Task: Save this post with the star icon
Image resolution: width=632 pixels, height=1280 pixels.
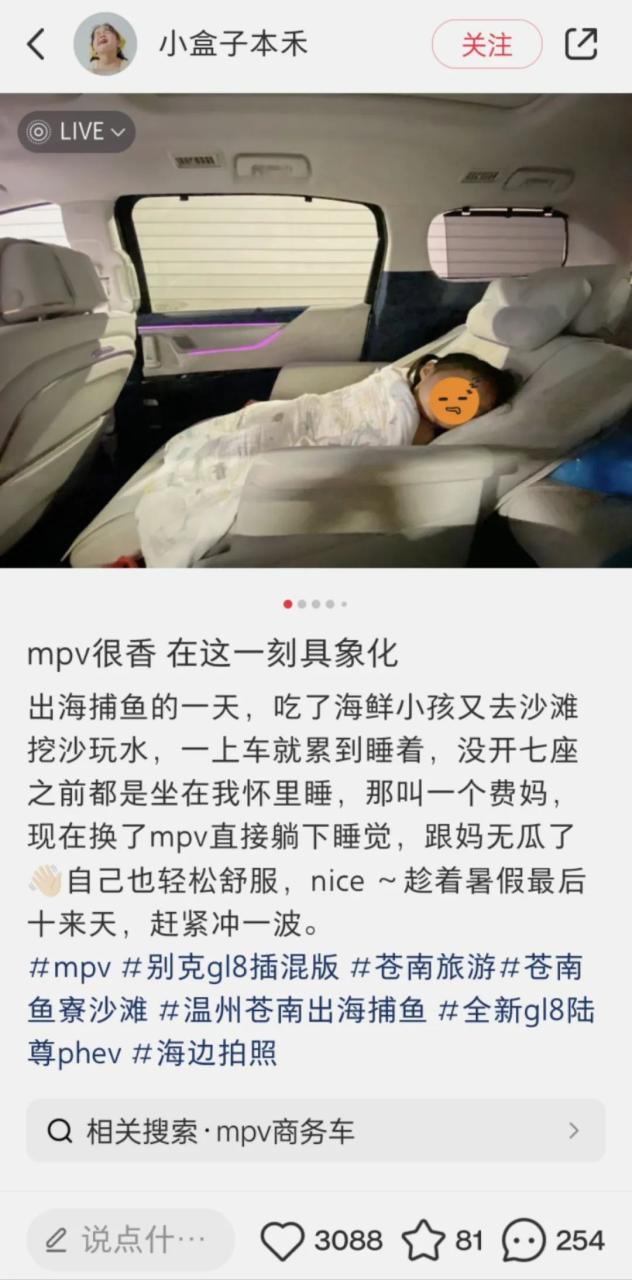Action: pyautogui.click(x=423, y=1242)
